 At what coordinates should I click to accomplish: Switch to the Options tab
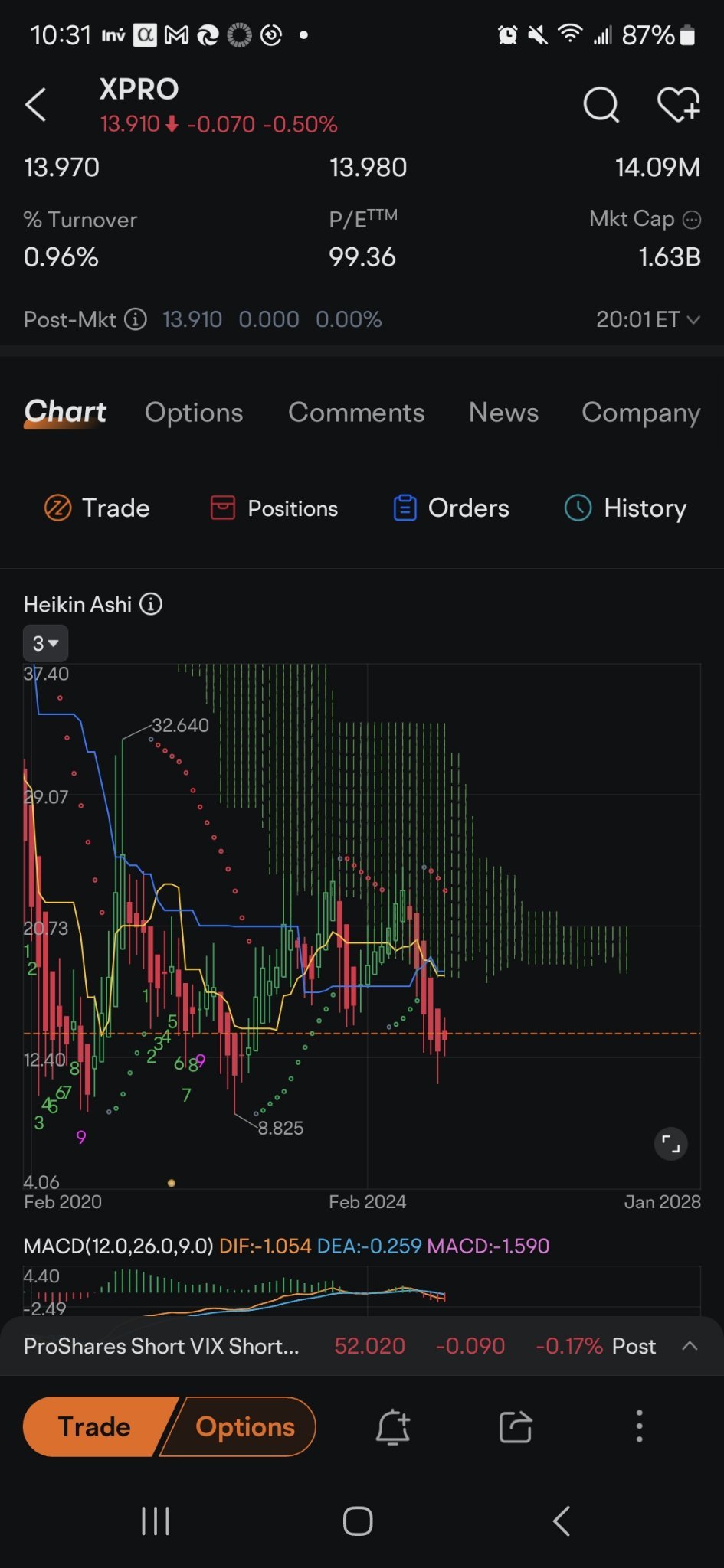(194, 413)
